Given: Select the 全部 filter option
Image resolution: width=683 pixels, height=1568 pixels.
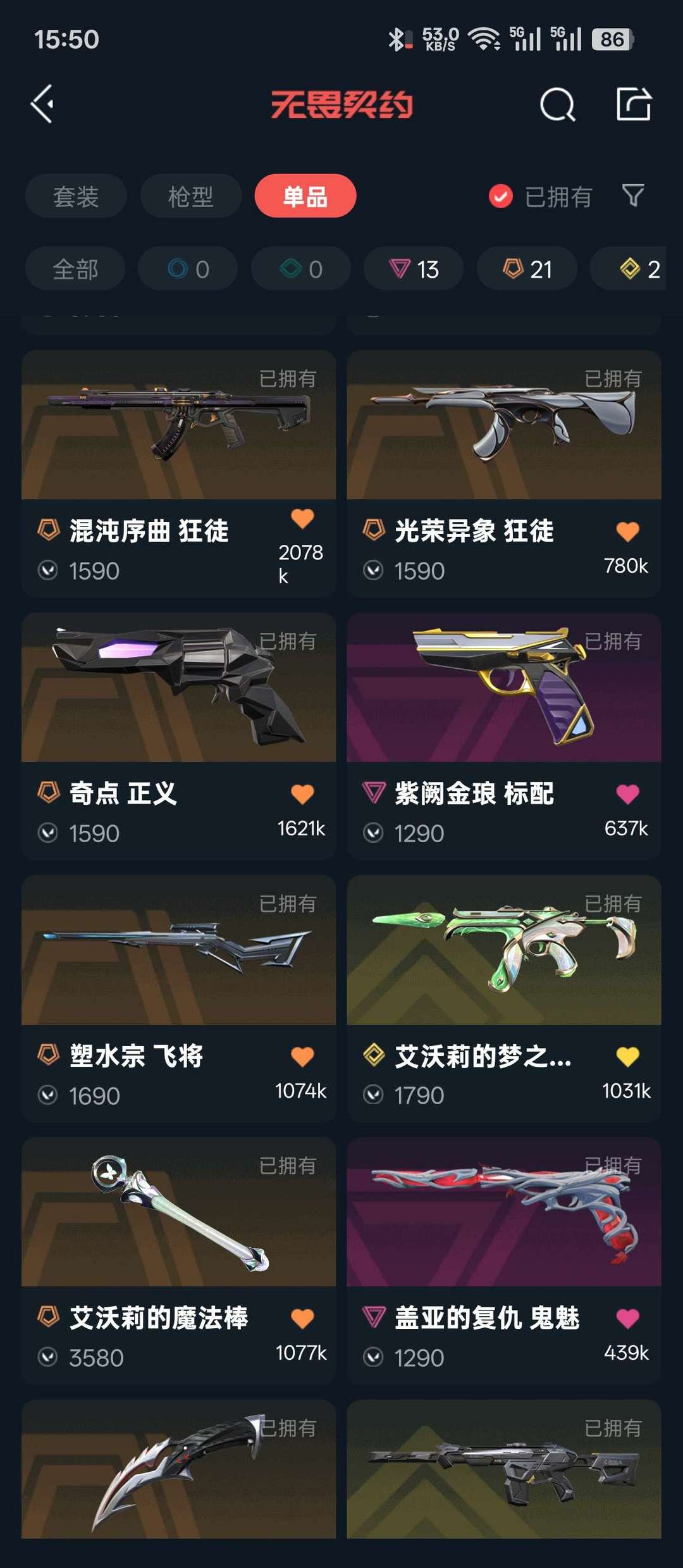Looking at the screenshot, I should point(74,269).
